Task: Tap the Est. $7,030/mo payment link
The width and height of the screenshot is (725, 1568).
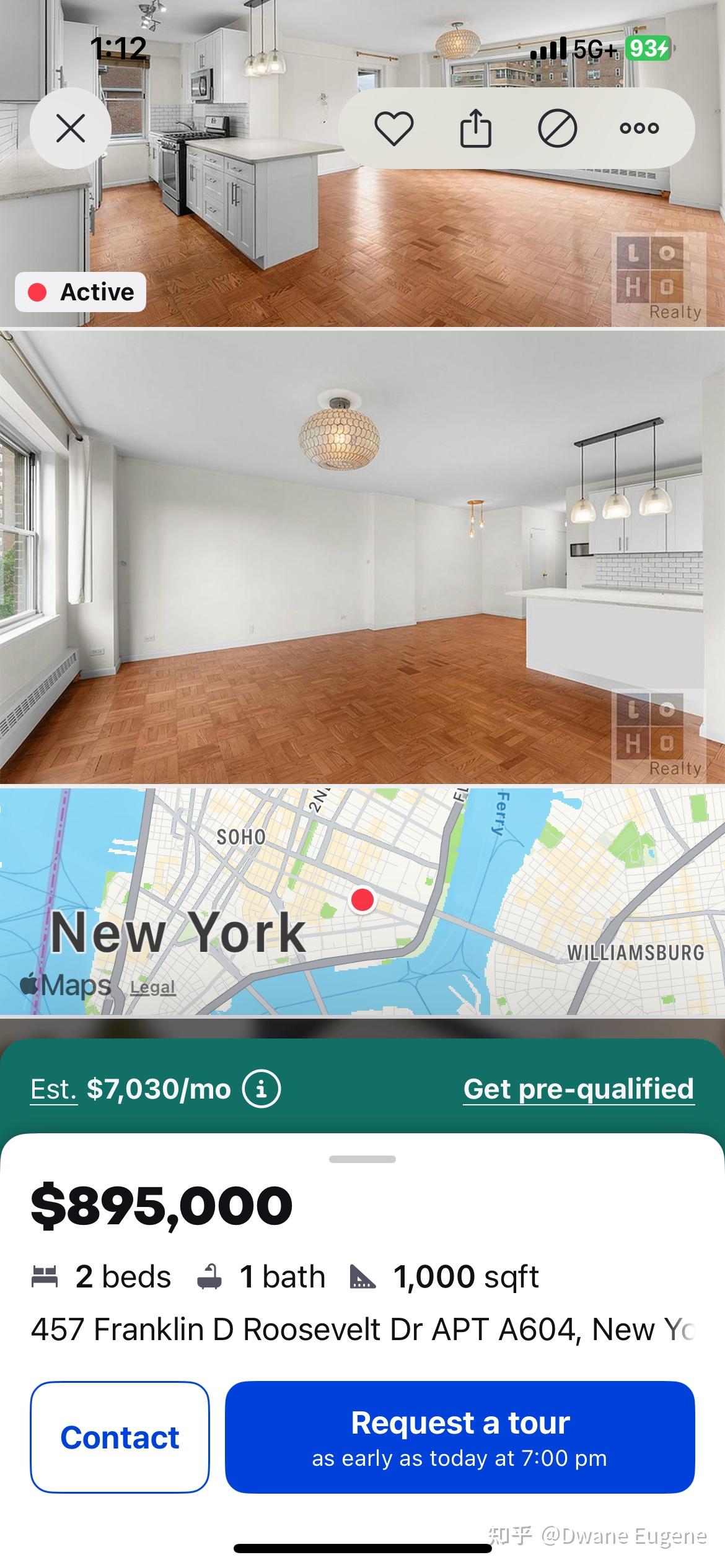Action: pos(131,1089)
